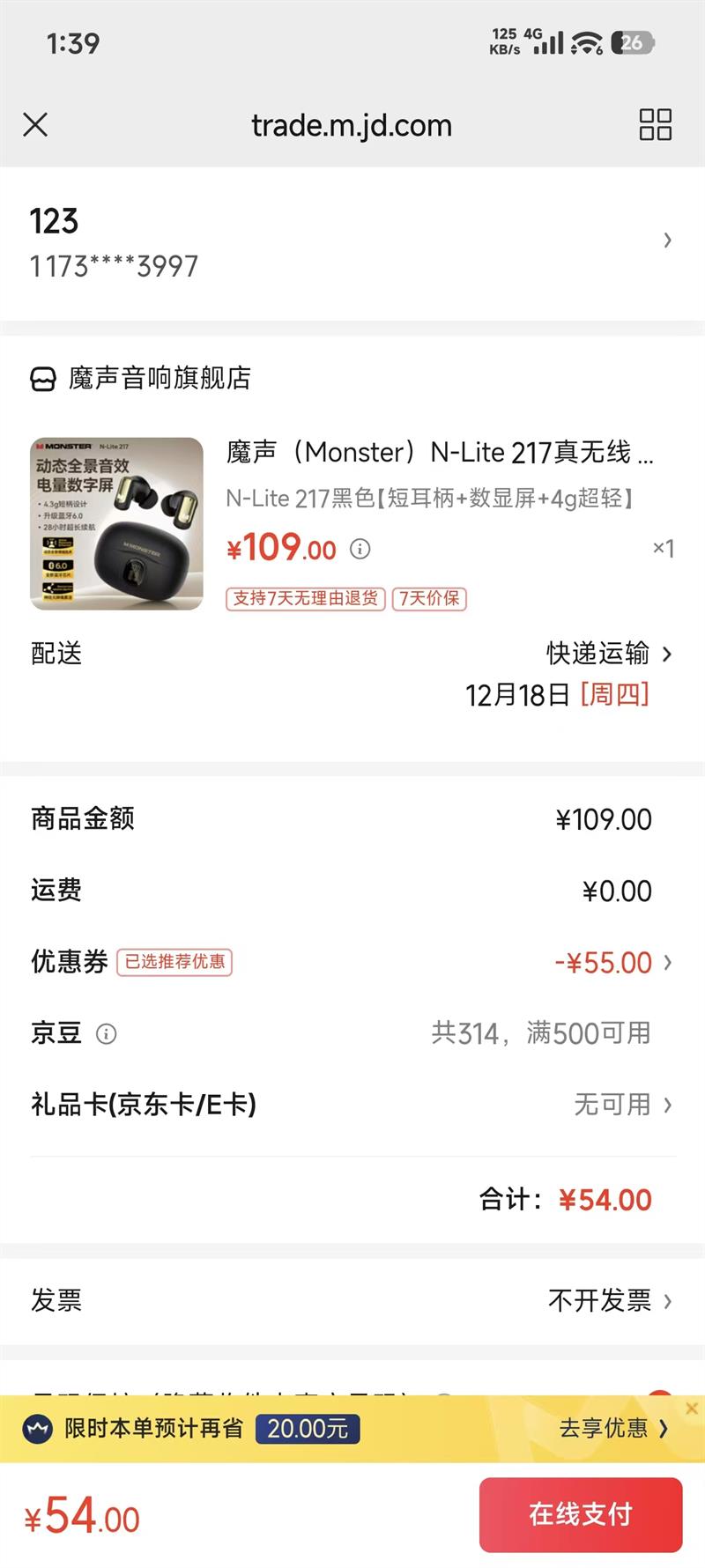The height and width of the screenshot is (1568, 705).
Task: Open delivery options via 快递运输 chevron
Action: (665, 655)
